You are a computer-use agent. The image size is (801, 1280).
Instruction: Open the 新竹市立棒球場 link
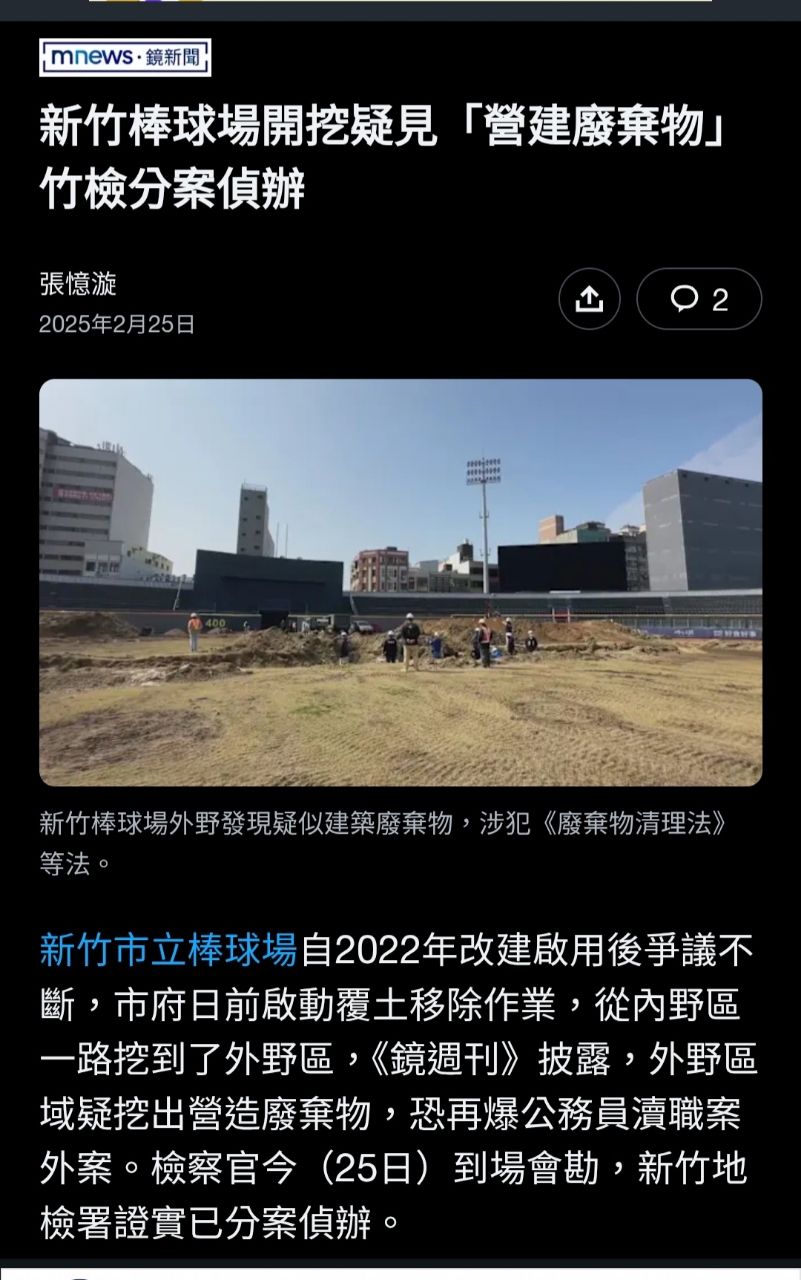(169, 949)
